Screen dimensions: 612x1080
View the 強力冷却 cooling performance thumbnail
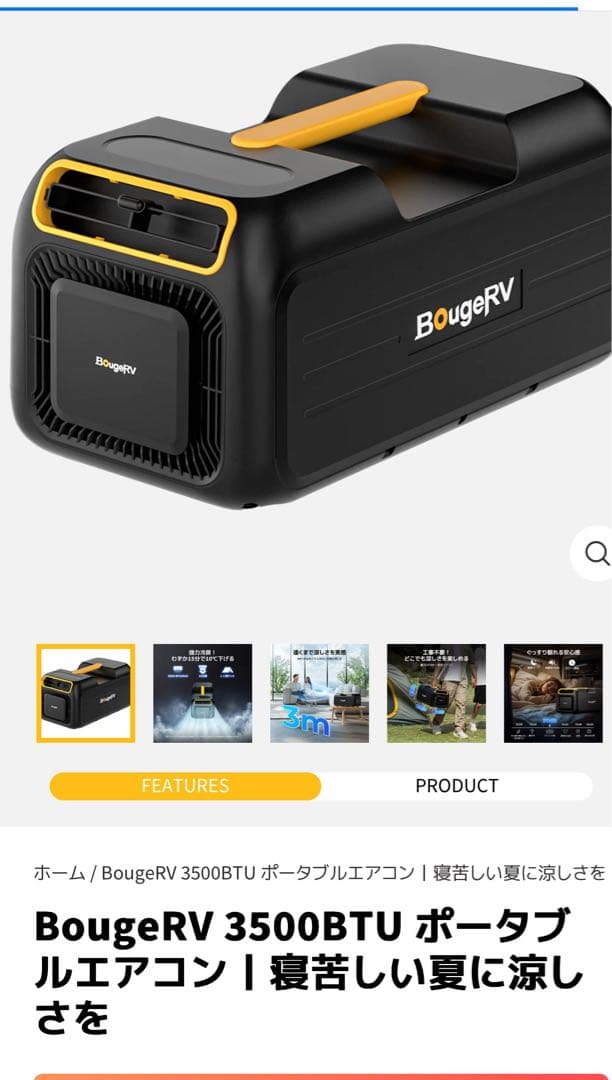(x=202, y=693)
